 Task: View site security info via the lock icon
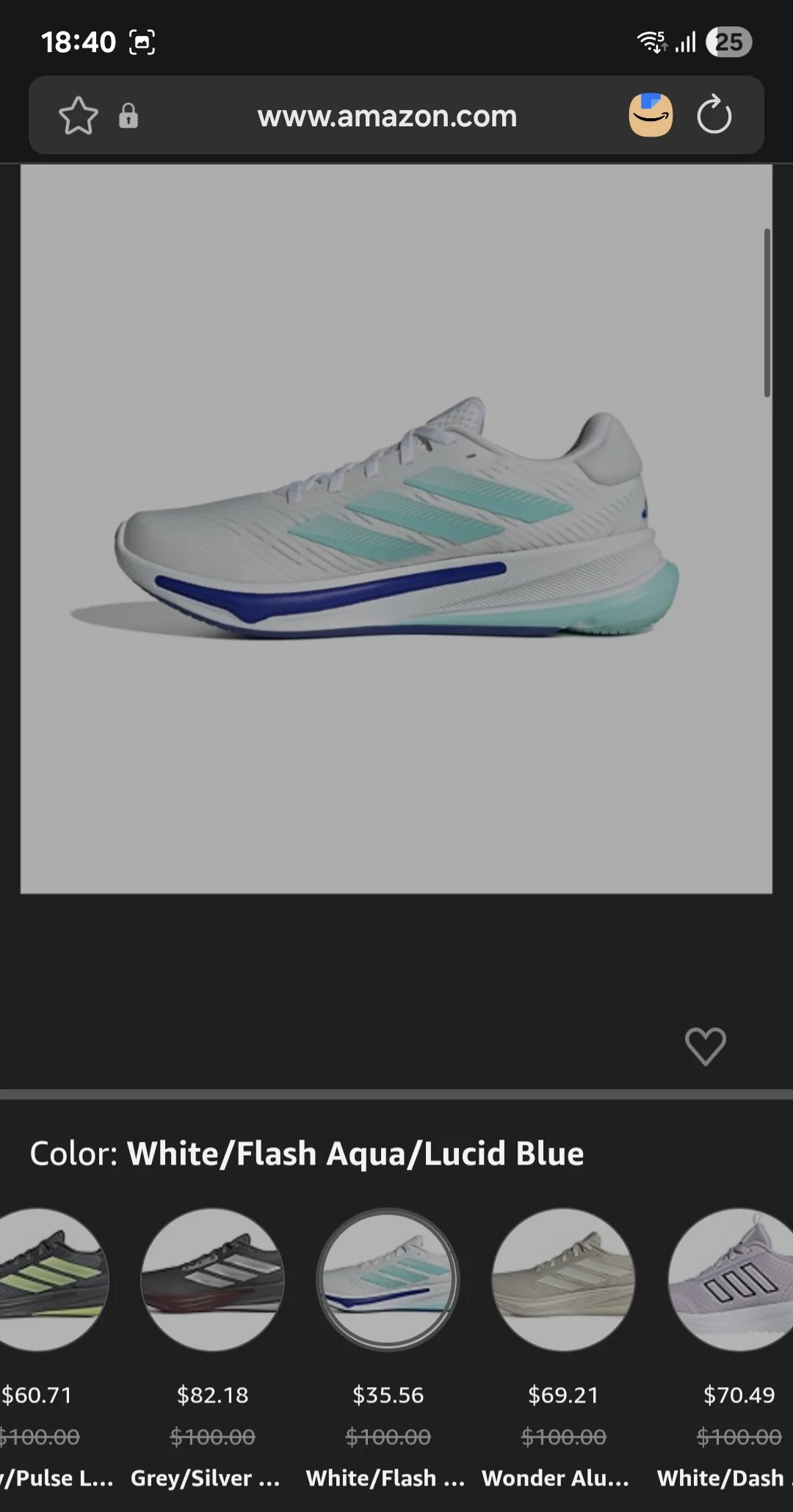click(x=128, y=116)
